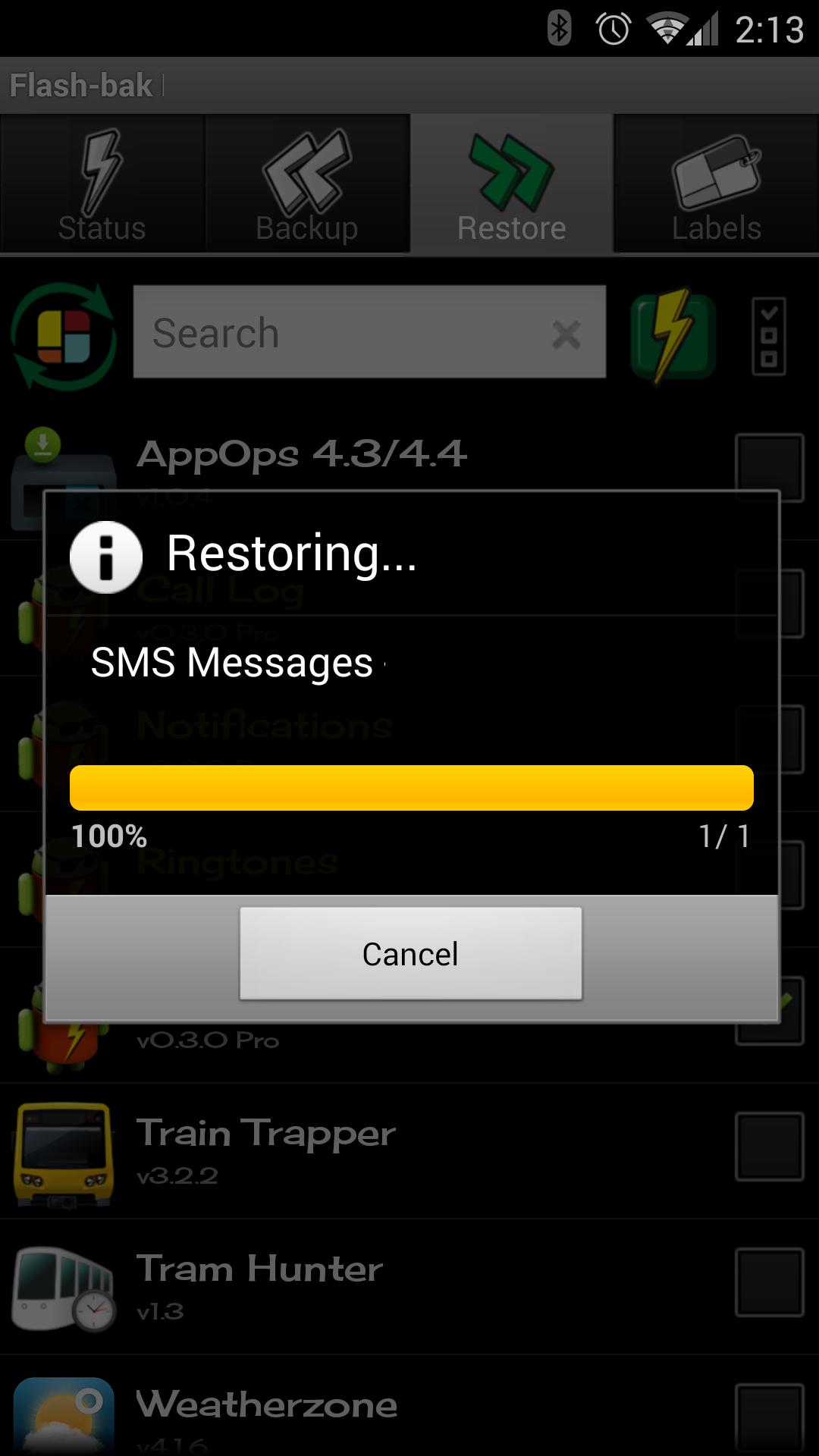The width and height of the screenshot is (819, 1456).
Task: Cancel the restoring process
Action: tap(410, 953)
